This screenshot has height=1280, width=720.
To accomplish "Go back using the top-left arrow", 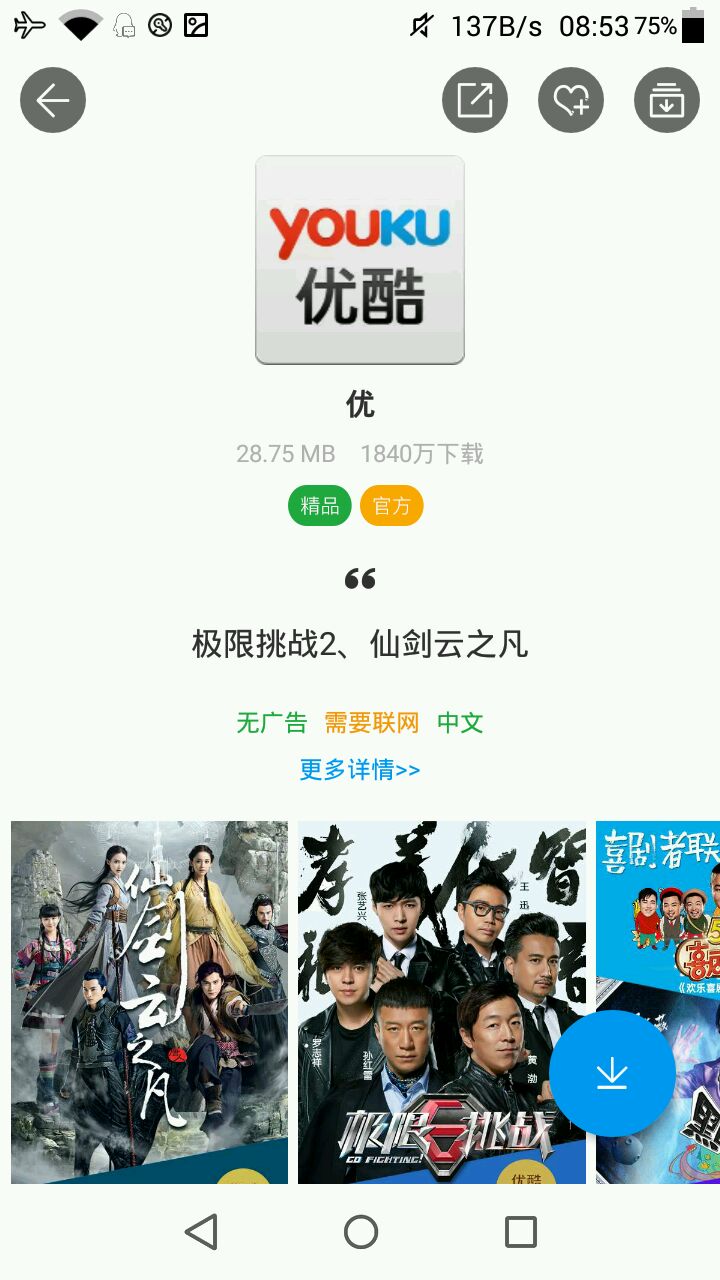I will click(x=53, y=100).
